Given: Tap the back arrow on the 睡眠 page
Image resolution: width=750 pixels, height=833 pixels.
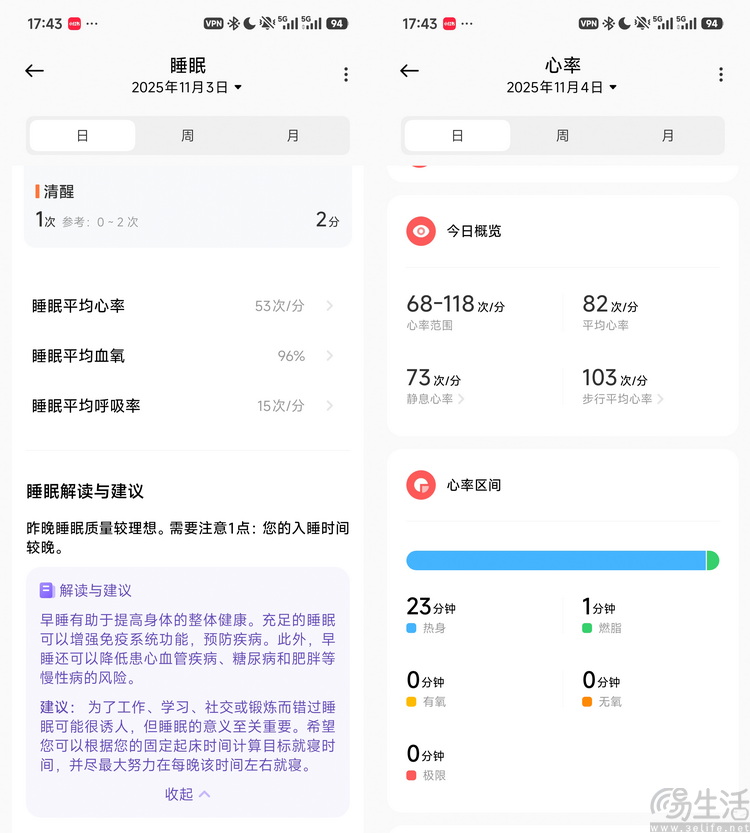Looking at the screenshot, I should 34,70.
